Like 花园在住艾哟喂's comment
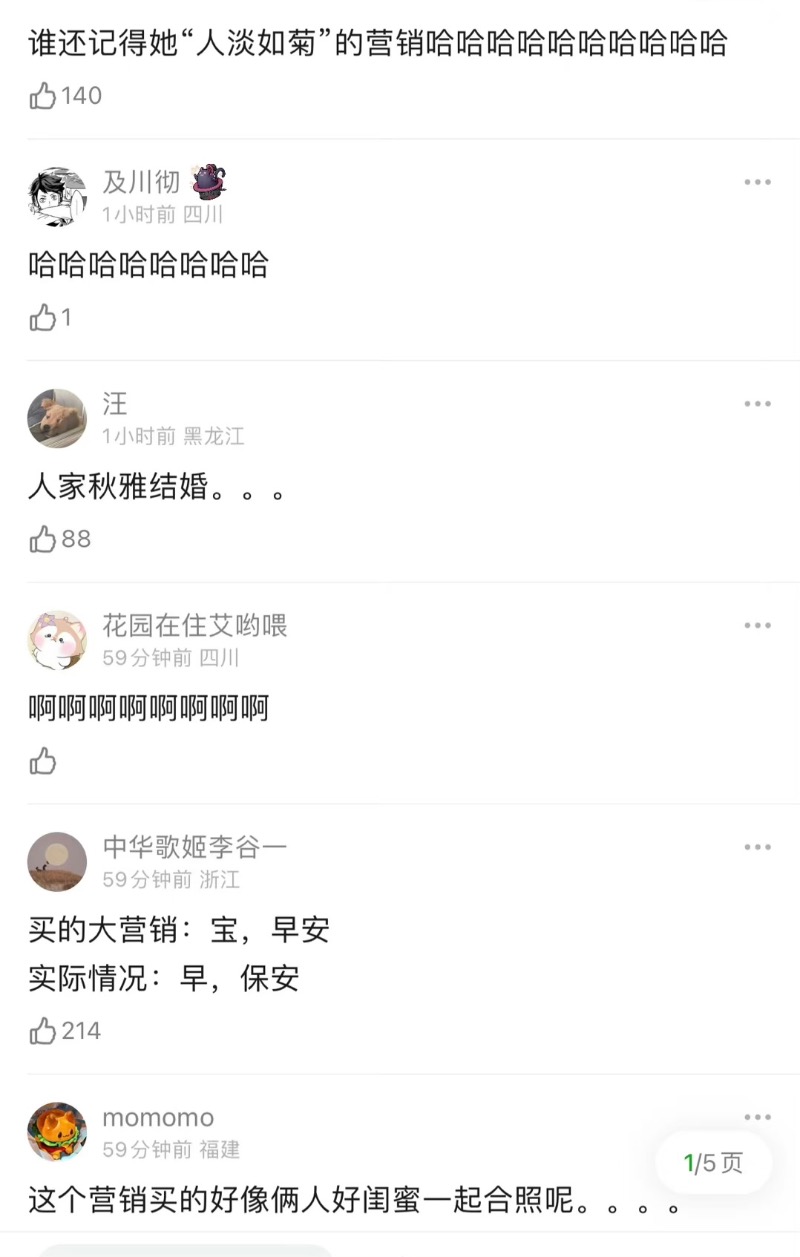This screenshot has width=800, height=1257. tap(43, 762)
